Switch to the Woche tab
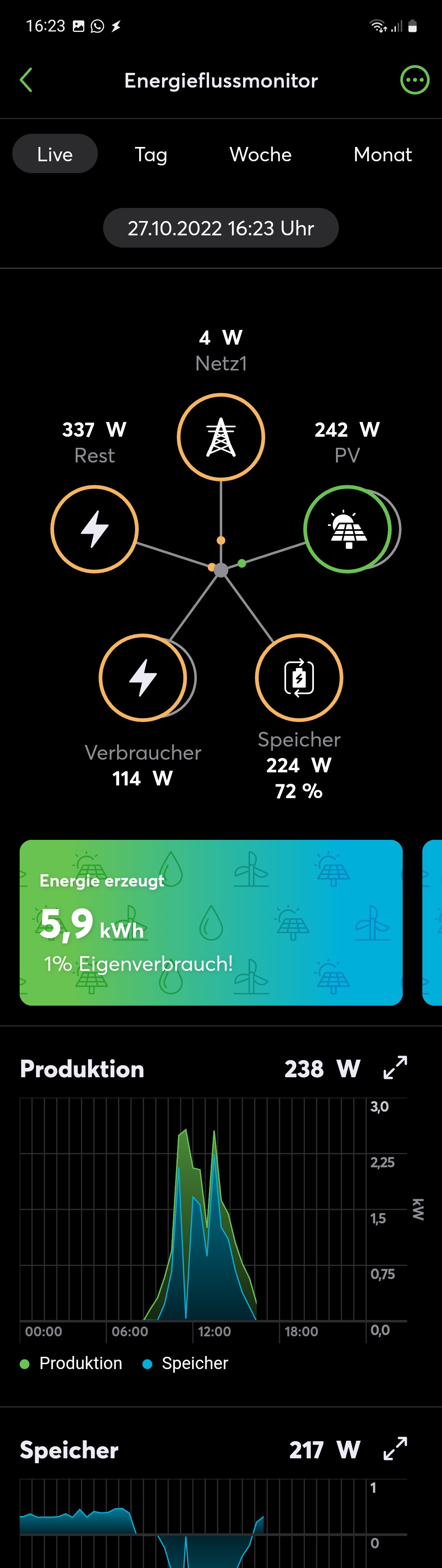 click(261, 154)
